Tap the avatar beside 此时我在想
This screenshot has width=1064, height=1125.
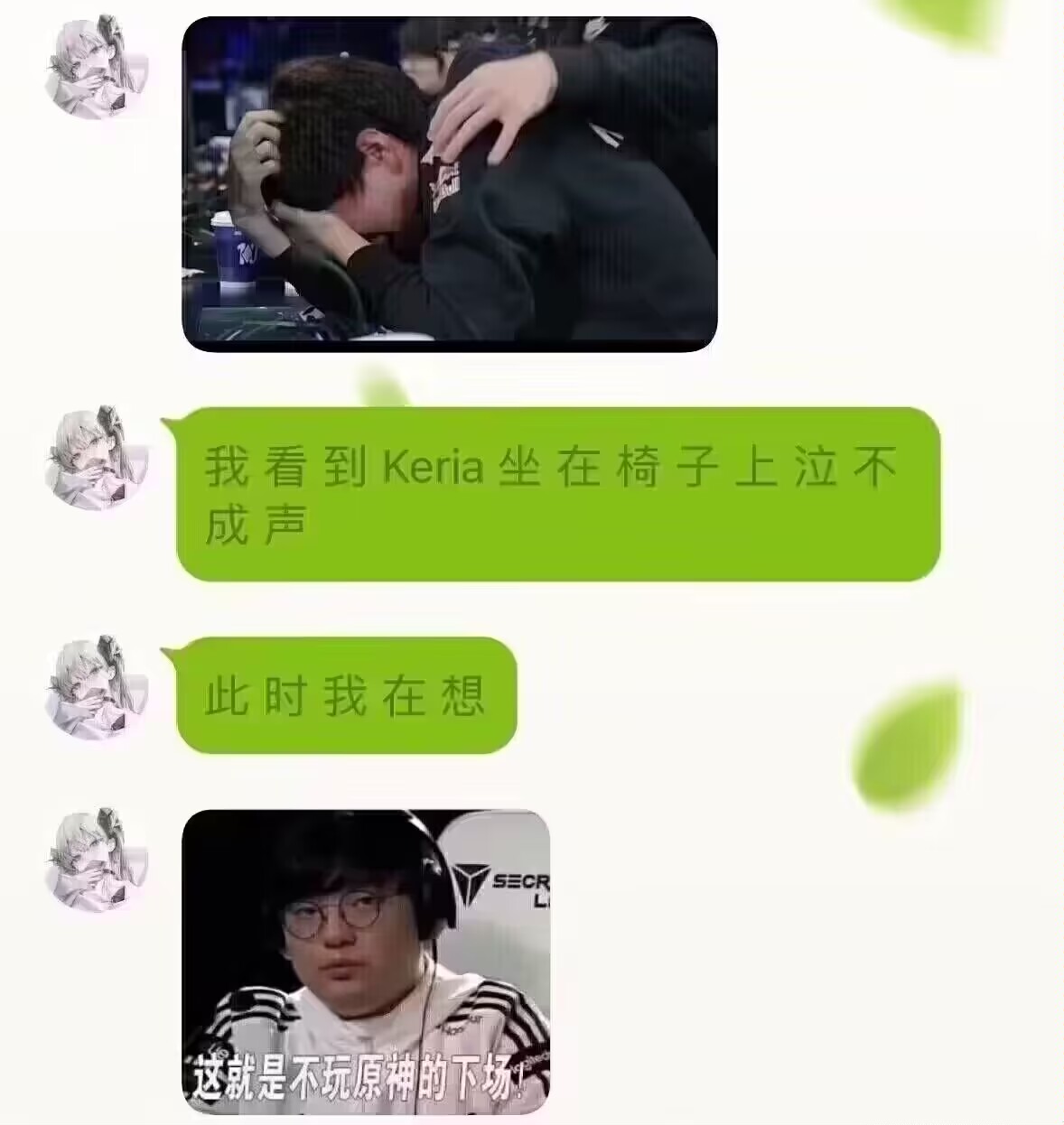tap(96, 686)
